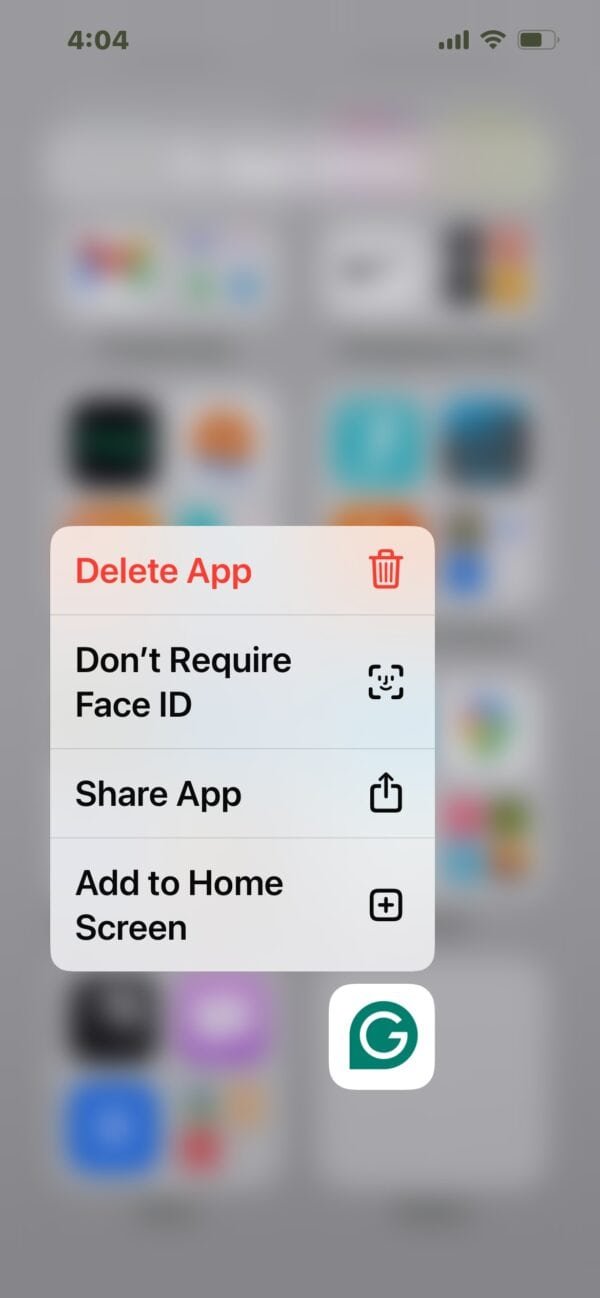The width and height of the screenshot is (600, 1298).
Task: Choose Don't Require Face ID
Action: tap(241, 682)
